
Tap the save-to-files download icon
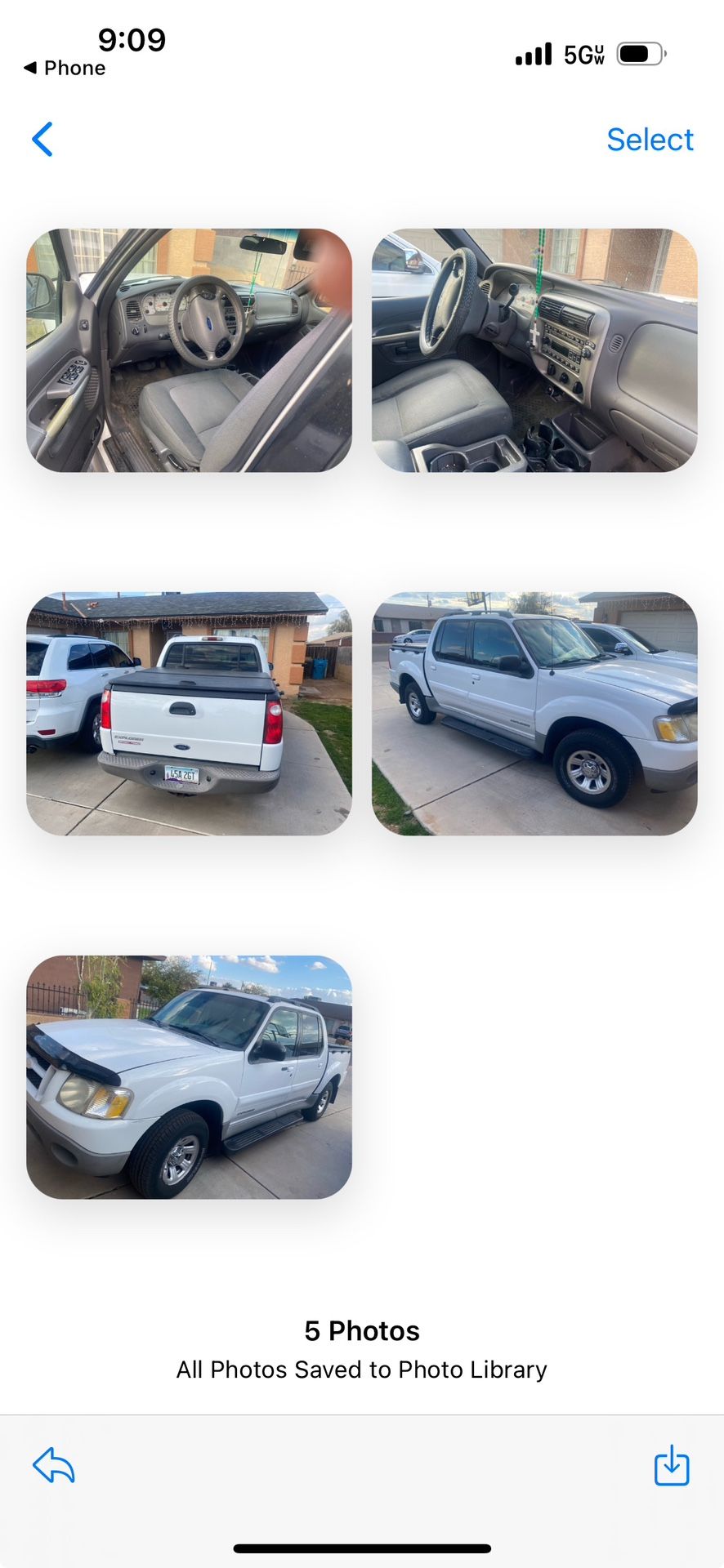pyautogui.click(x=670, y=1466)
